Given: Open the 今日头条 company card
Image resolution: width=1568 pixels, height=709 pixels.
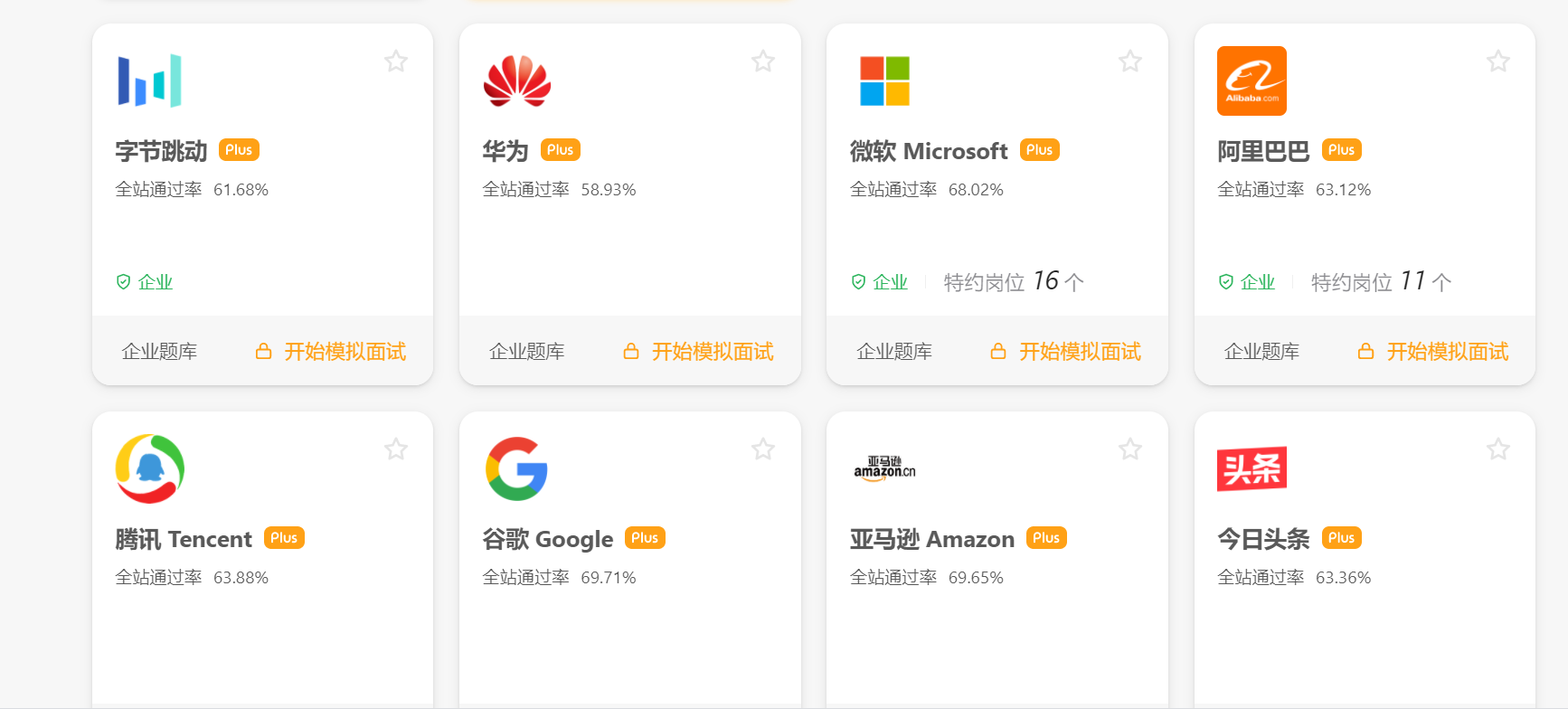Looking at the screenshot, I should 1263,540.
